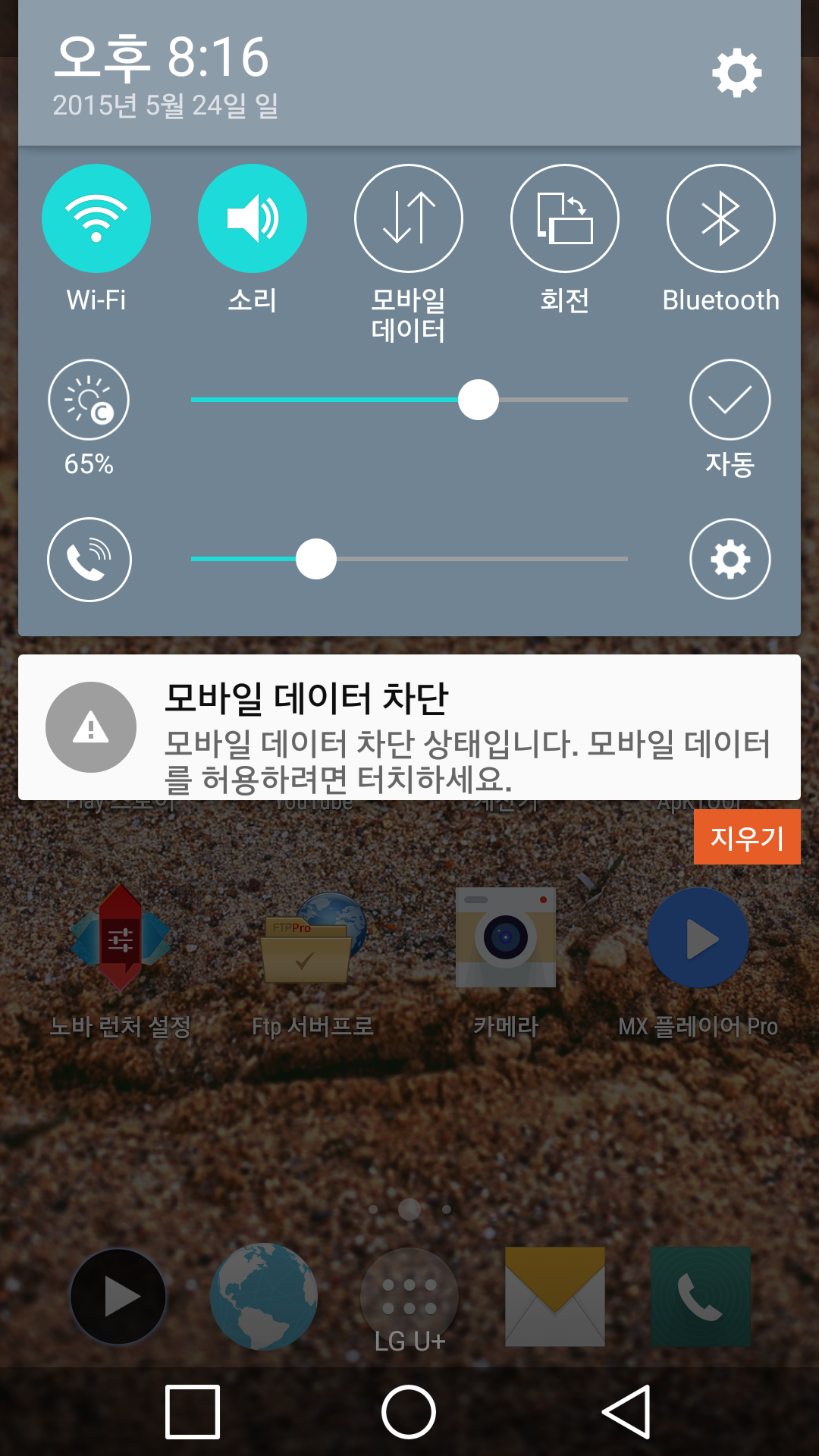Turn on Bluetooth

[720, 218]
